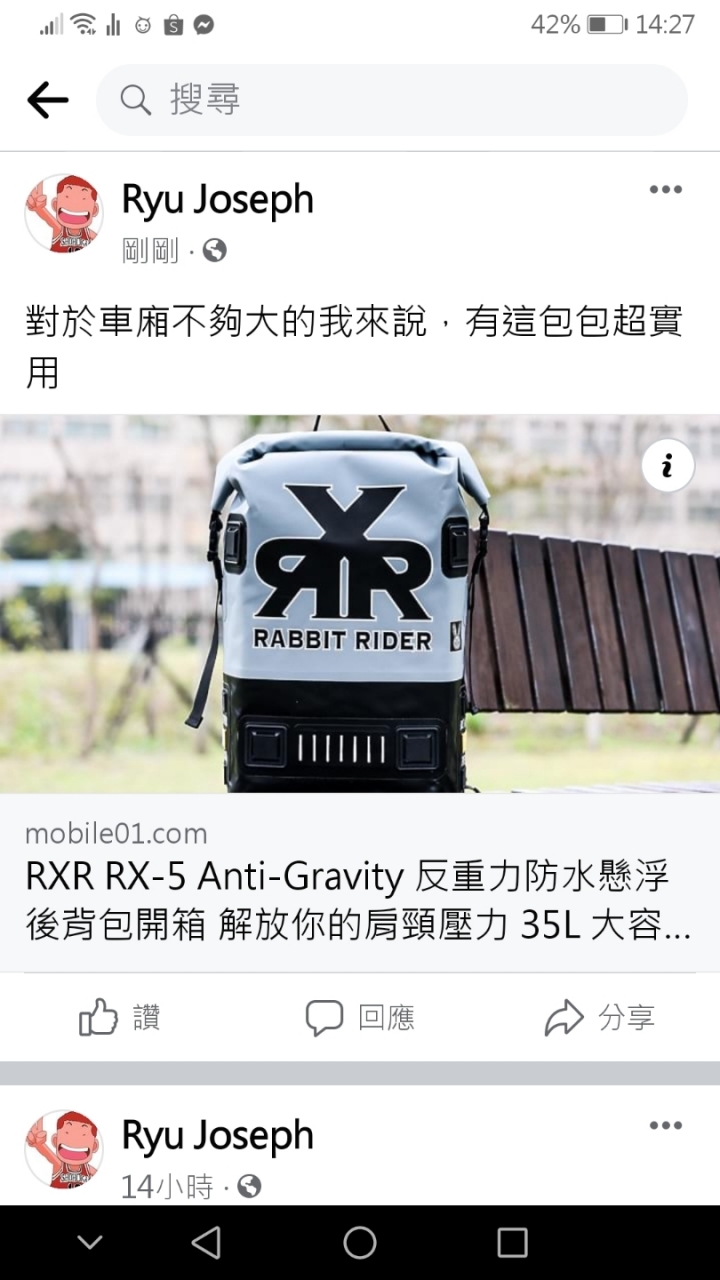
Task: Open Ryu Joseph's profile from the 剛剛 post
Action: (x=217, y=200)
